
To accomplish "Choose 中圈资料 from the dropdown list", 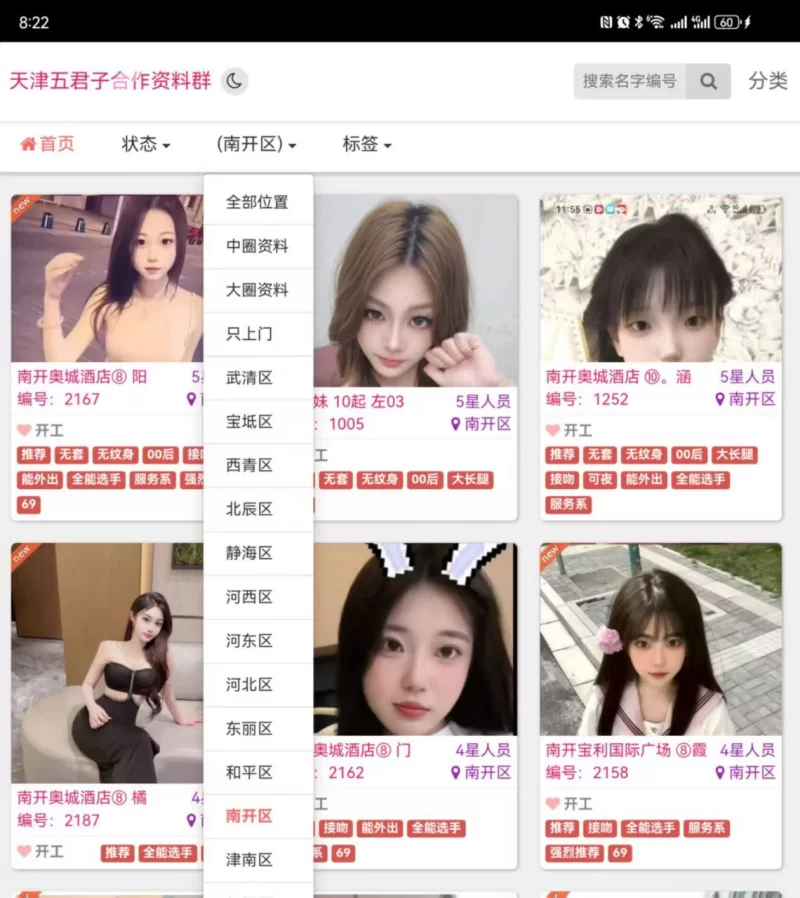I will (257, 246).
